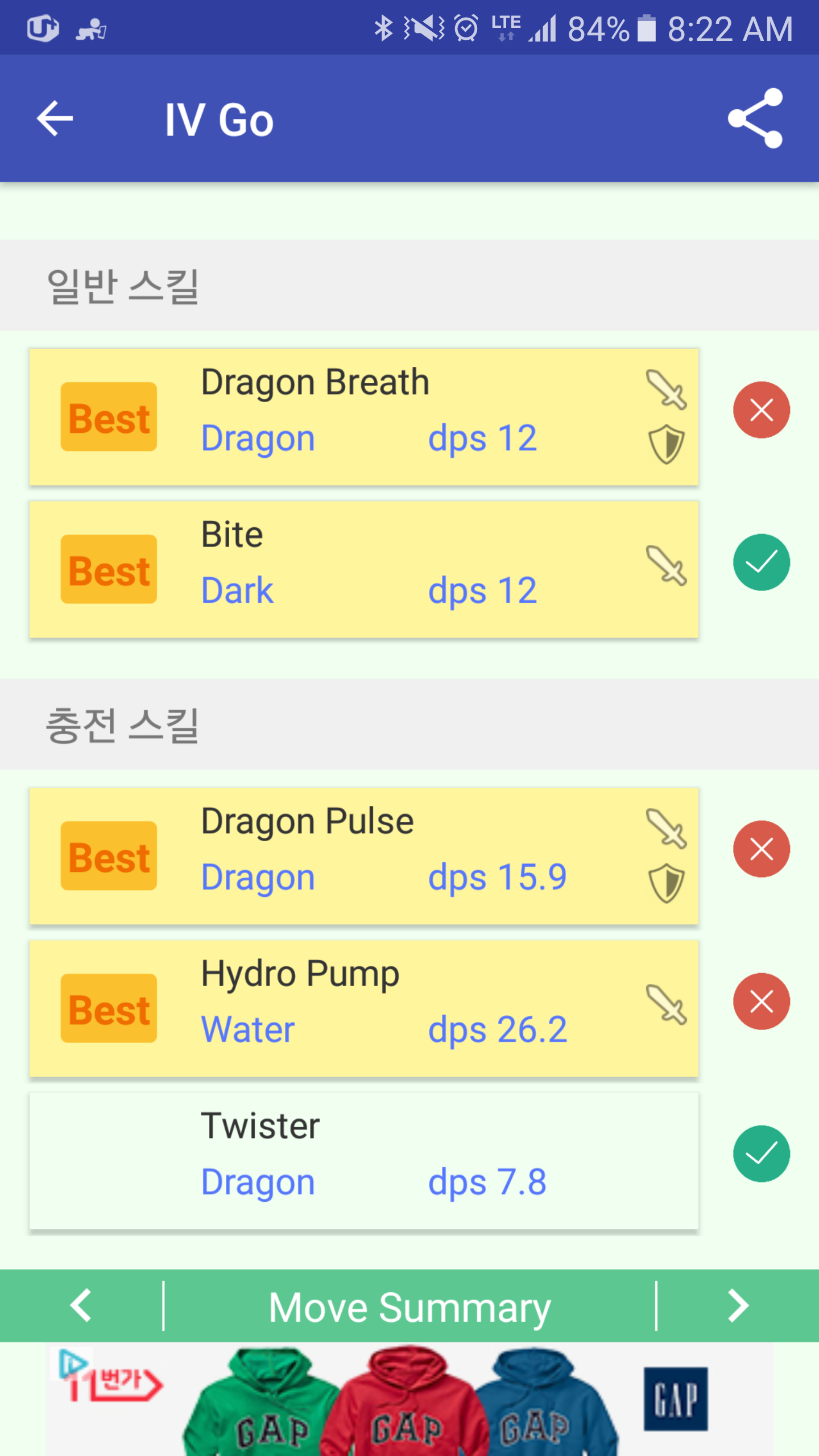Viewport: 819px width, 1456px height.
Task: Toggle the red X for Dragon Breath
Action: [x=761, y=410]
